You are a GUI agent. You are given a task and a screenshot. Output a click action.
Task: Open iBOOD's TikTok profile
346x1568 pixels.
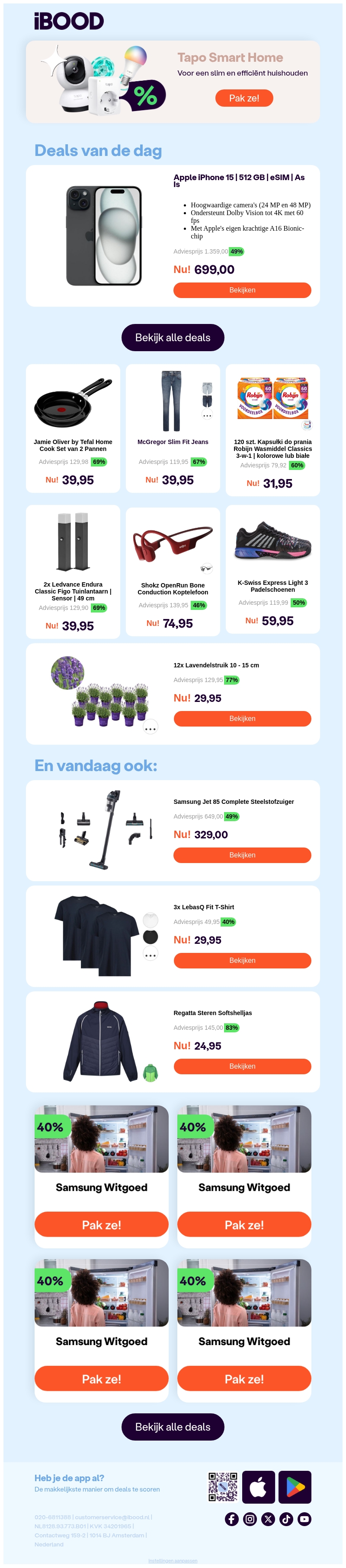(x=286, y=1519)
